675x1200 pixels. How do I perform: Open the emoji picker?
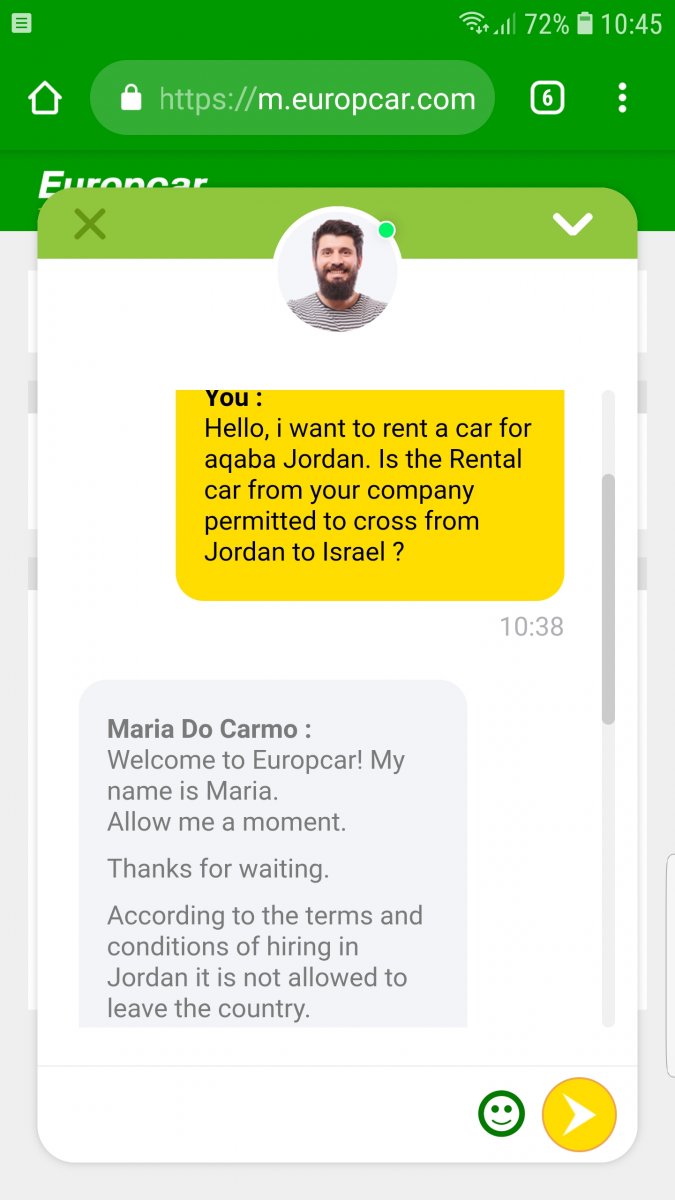click(501, 1113)
